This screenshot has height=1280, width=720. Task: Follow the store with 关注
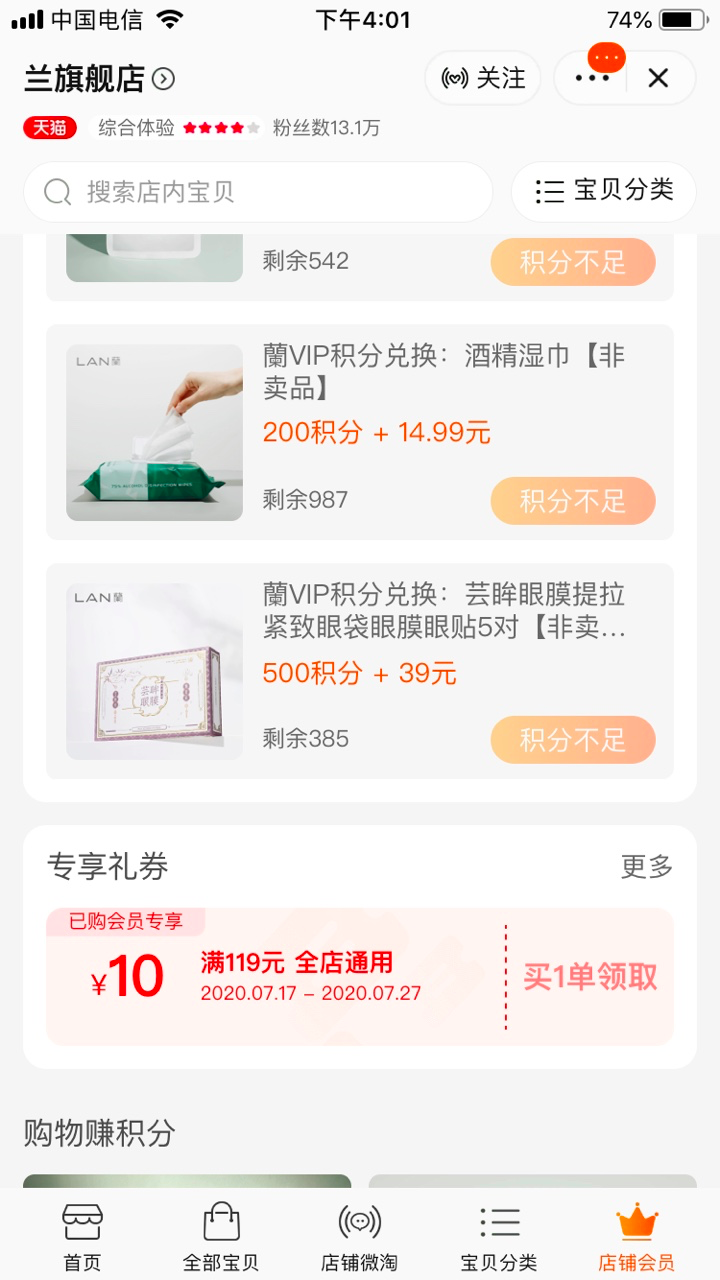tap(483, 78)
